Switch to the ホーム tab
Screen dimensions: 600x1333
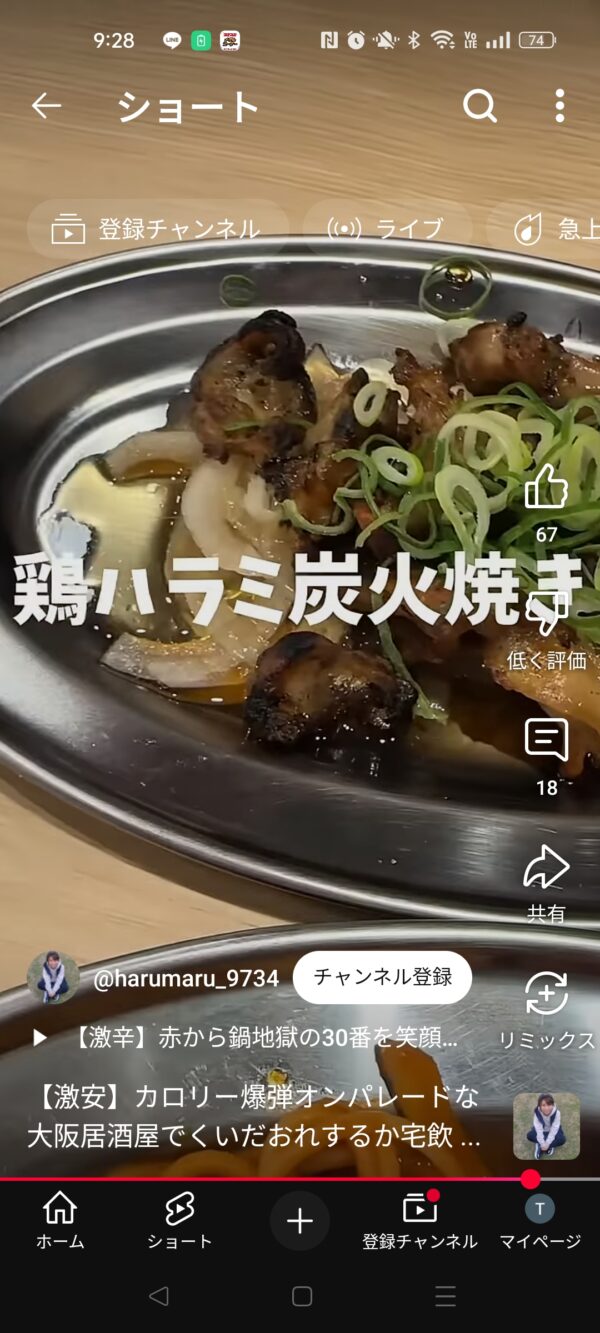(x=60, y=1220)
